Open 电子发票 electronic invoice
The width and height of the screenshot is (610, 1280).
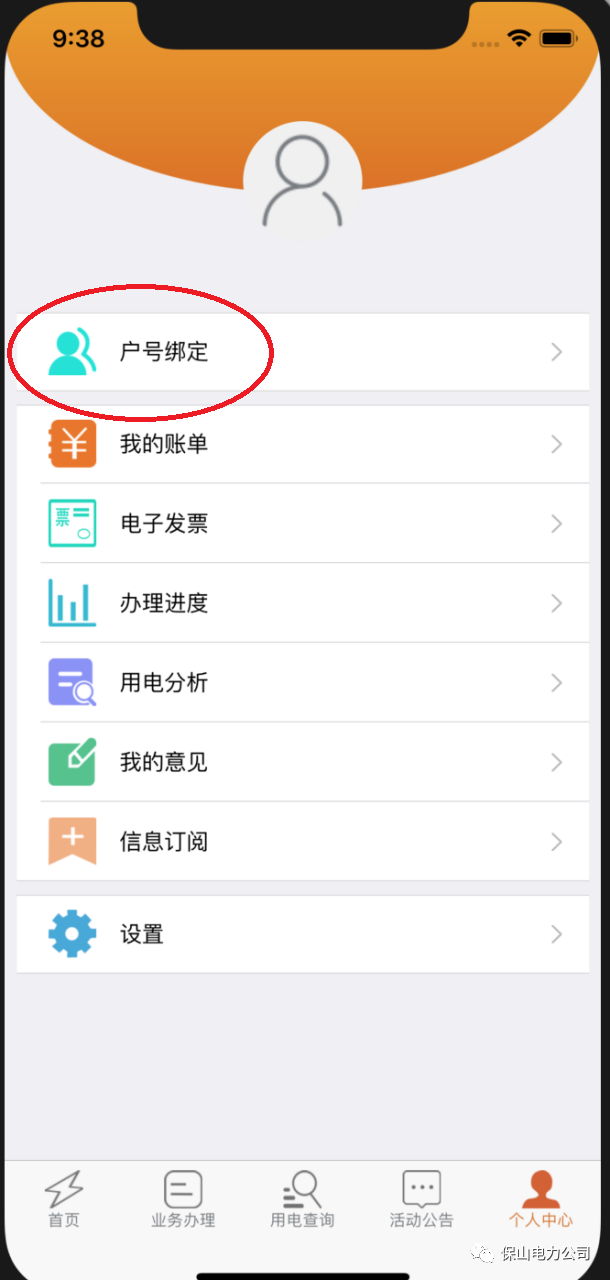300,524
